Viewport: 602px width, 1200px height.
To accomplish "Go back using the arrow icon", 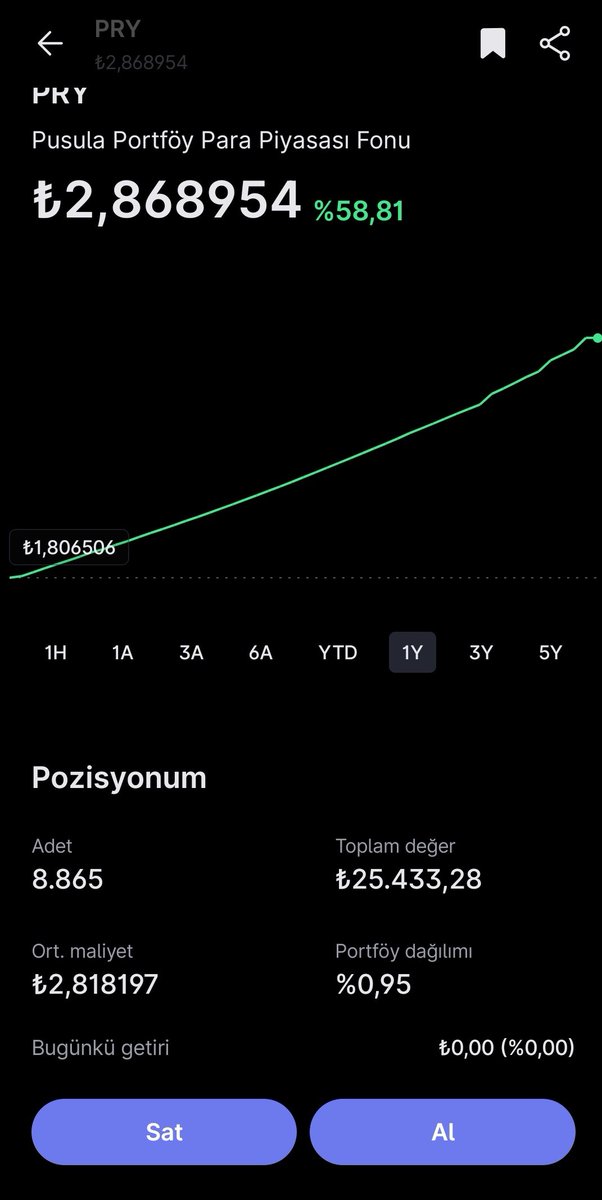I will tap(50, 43).
